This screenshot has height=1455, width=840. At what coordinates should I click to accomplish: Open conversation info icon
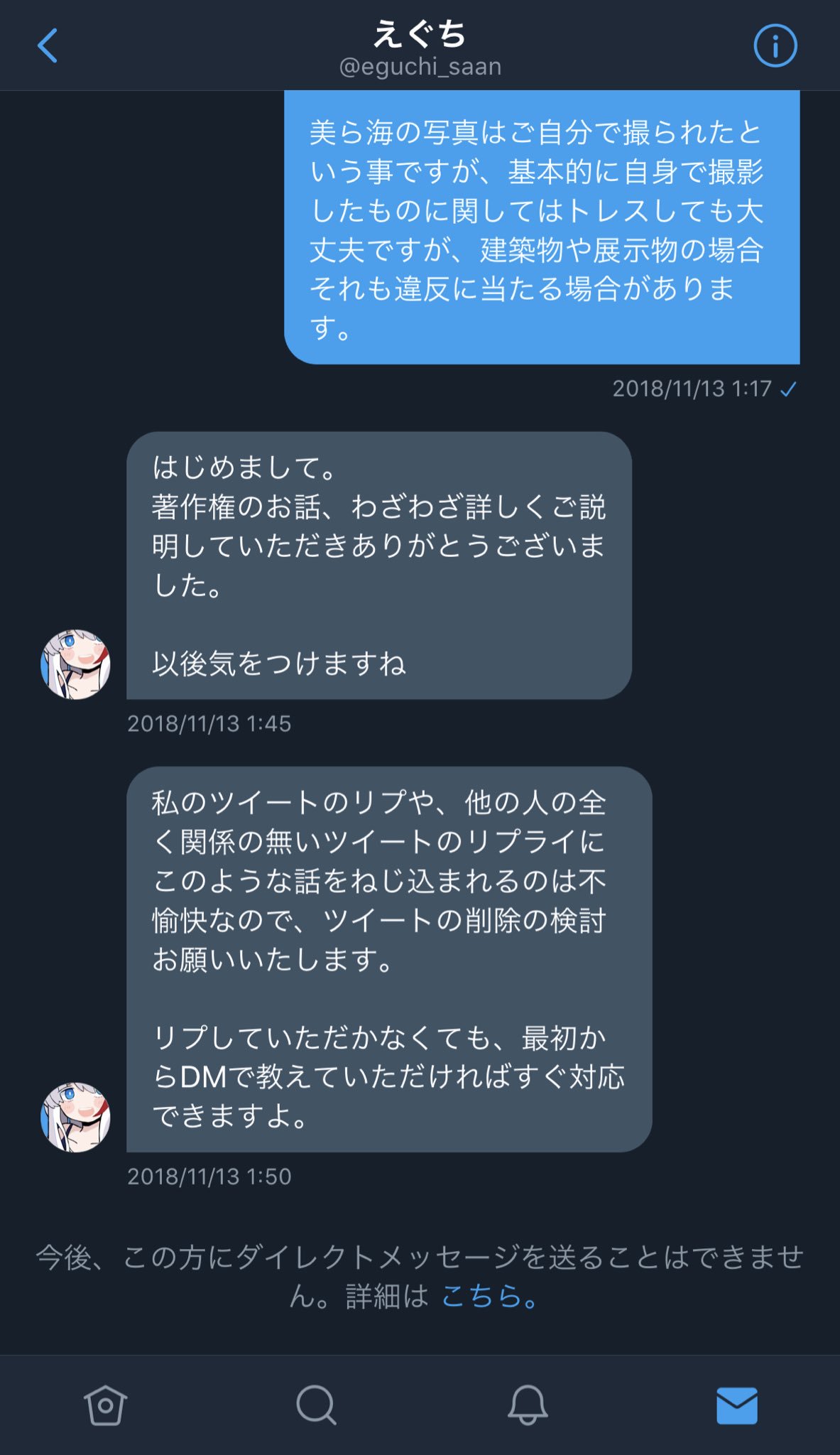pos(775,46)
